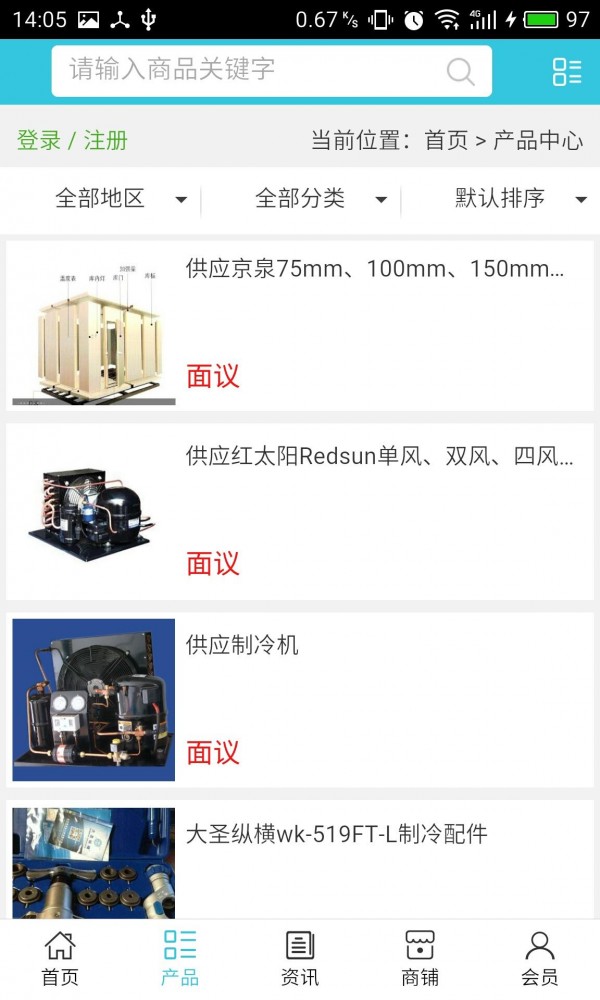Open the category grid menu icon
This screenshot has width=600, height=1000.
[x=566, y=71]
